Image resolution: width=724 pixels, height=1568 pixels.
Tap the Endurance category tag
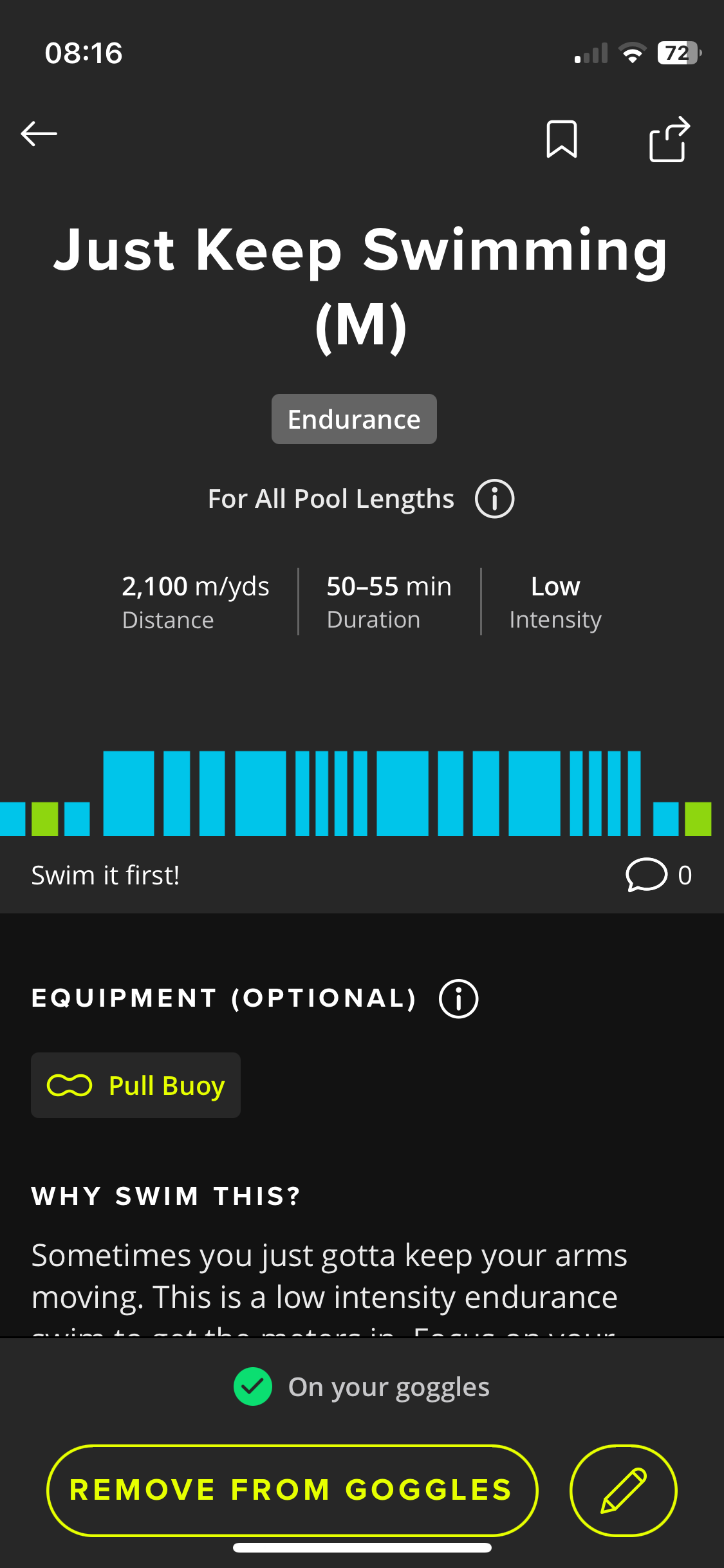(354, 419)
